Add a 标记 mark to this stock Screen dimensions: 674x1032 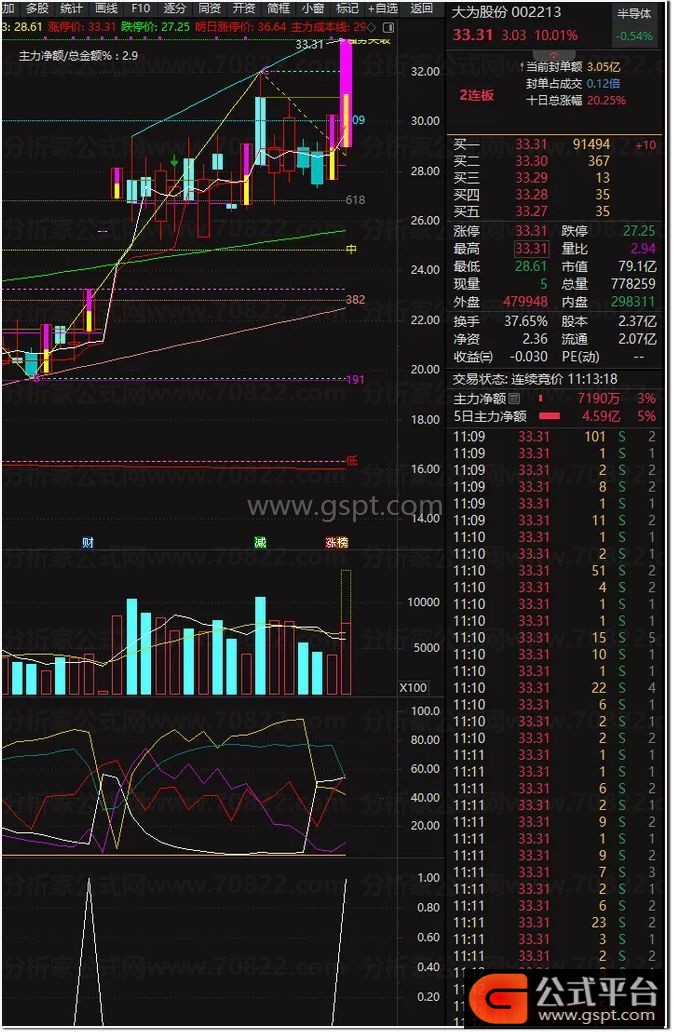click(x=346, y=8)
